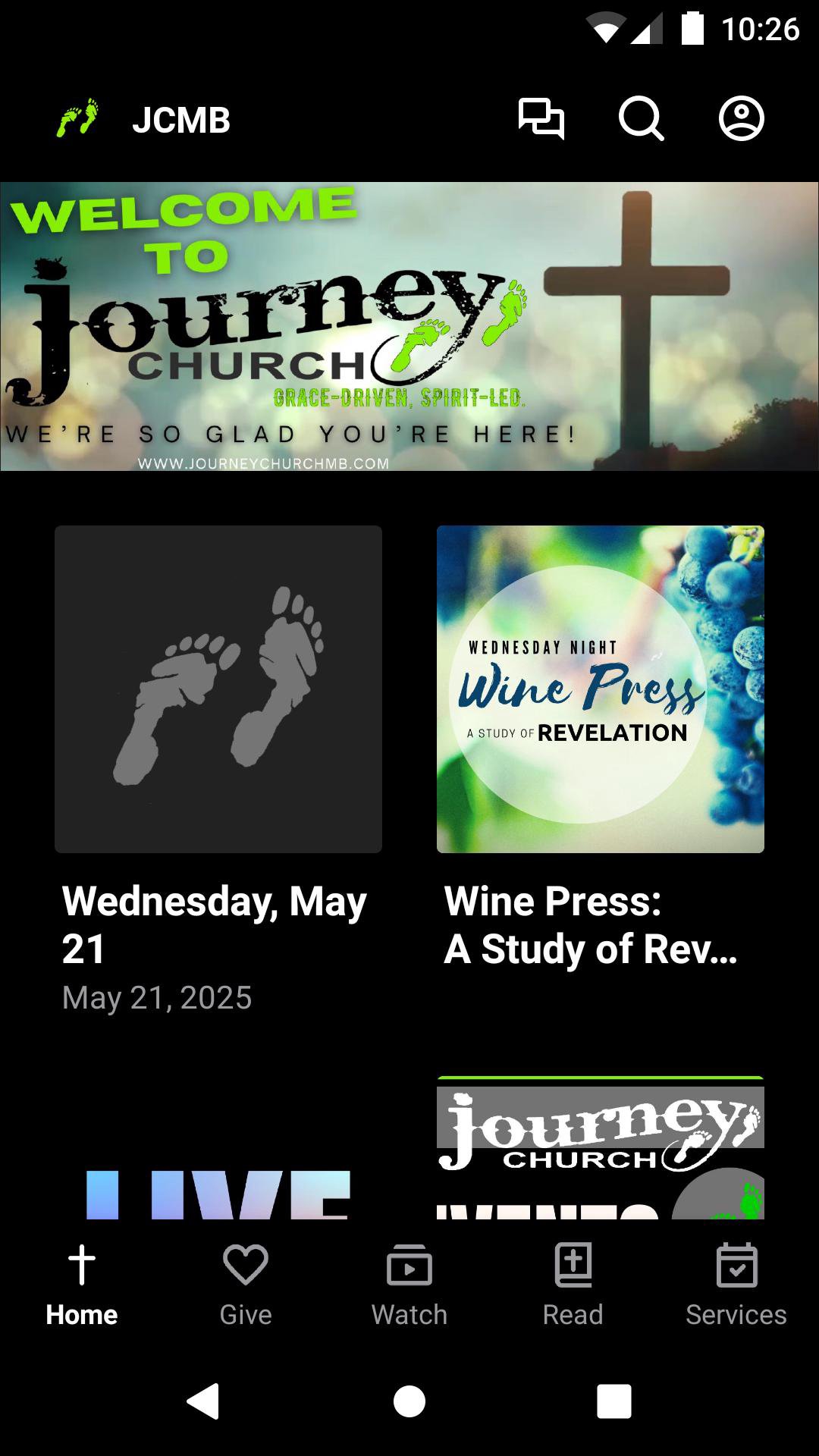Open the account profile icon
This screenshot has width=819, height=1456.
[741, 119]
